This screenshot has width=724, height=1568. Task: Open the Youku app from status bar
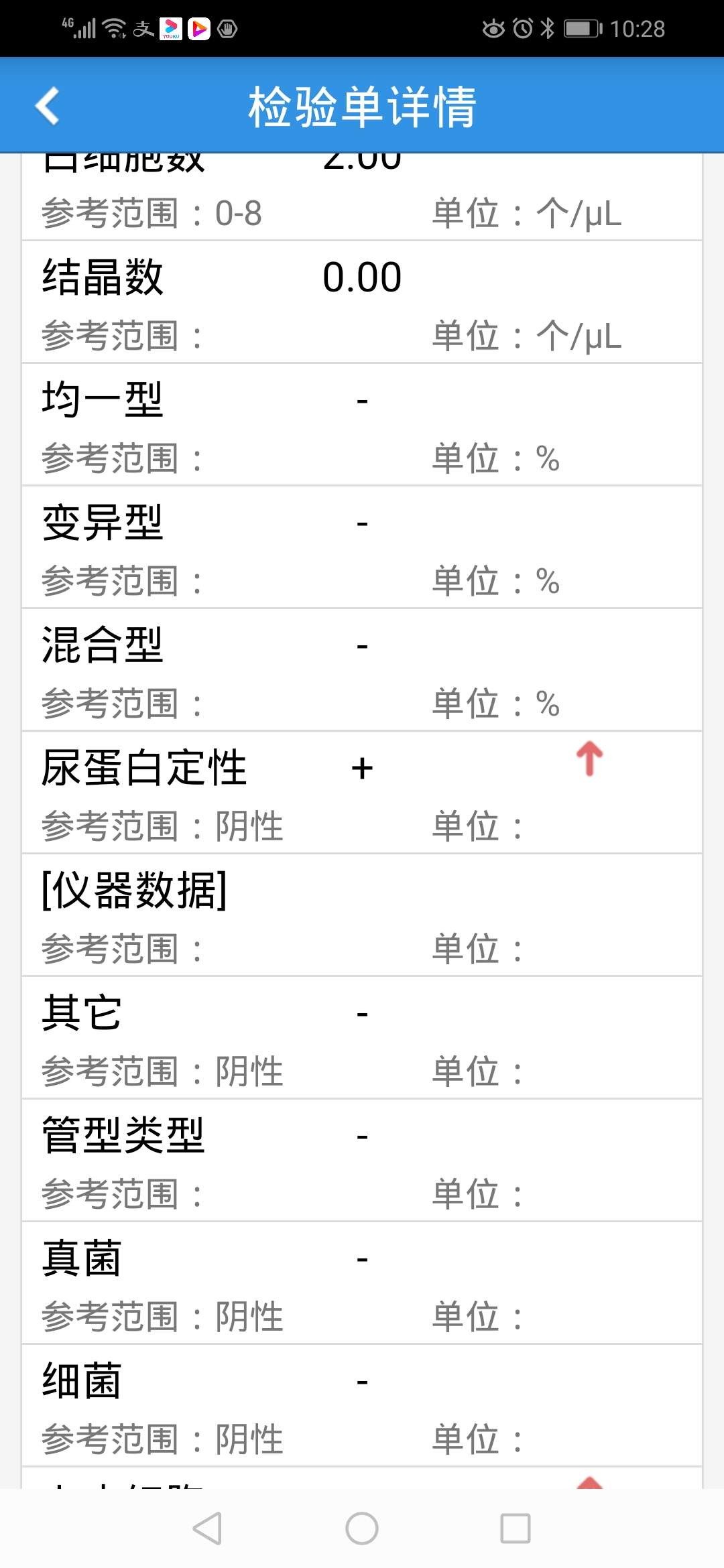[x=171, y=29]
